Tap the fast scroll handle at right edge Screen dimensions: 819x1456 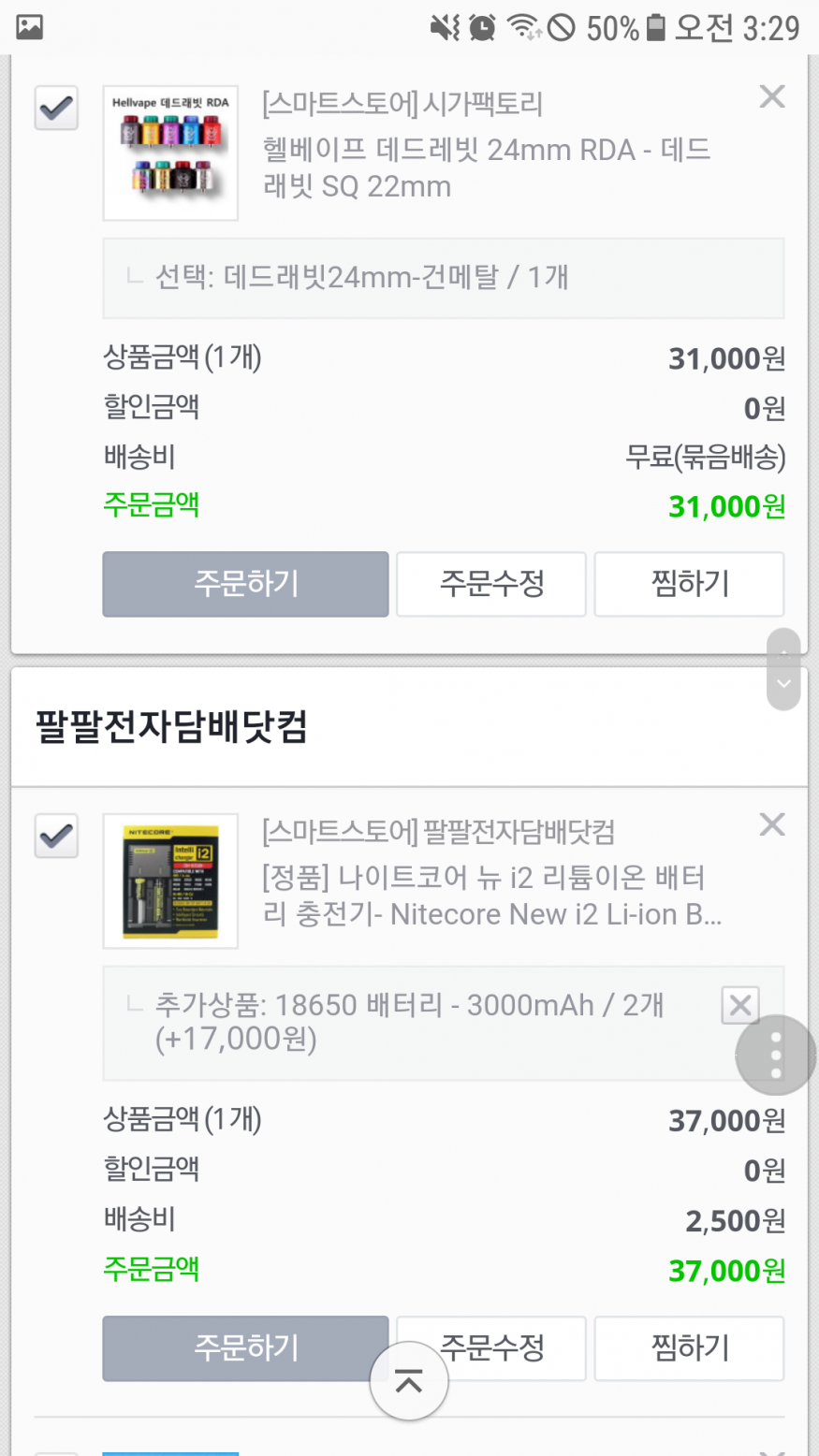[783, 670]
